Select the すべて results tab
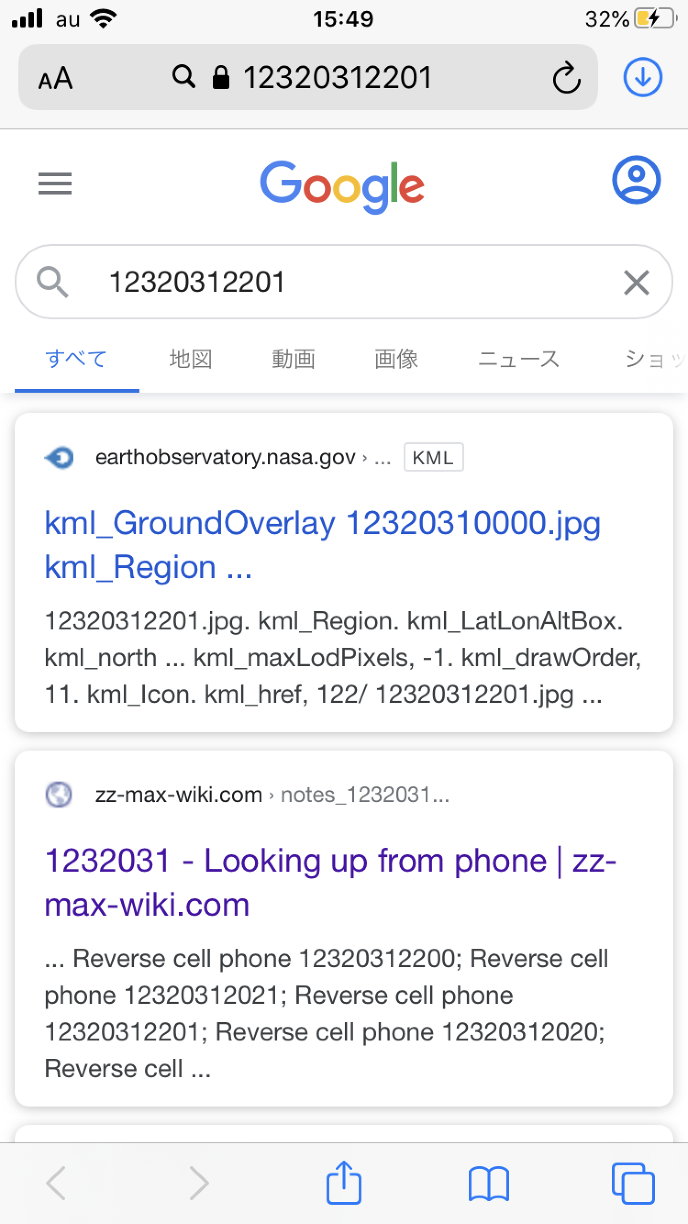 coord(76,359)
